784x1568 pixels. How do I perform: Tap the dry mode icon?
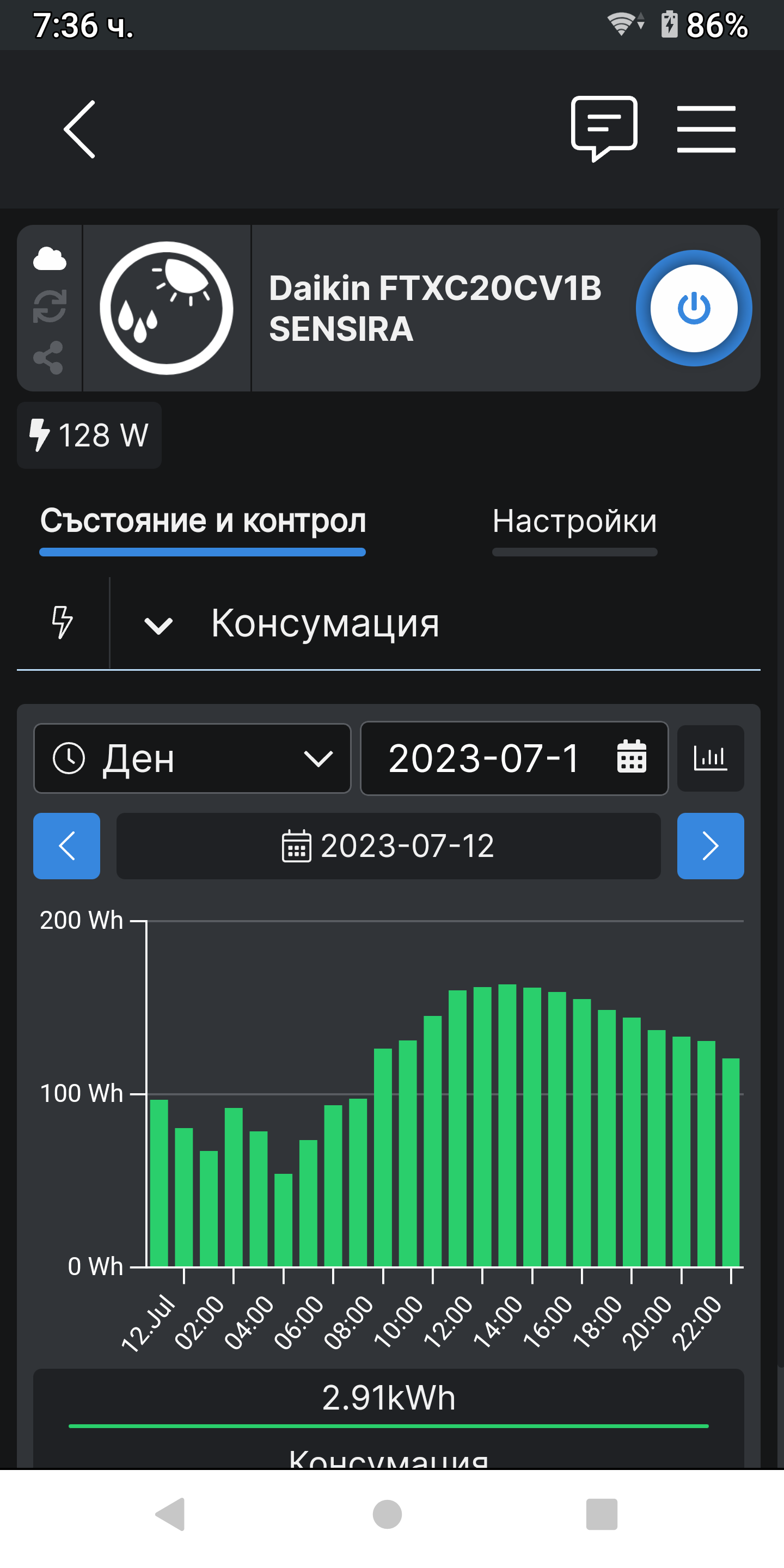(x=166, y=308)
